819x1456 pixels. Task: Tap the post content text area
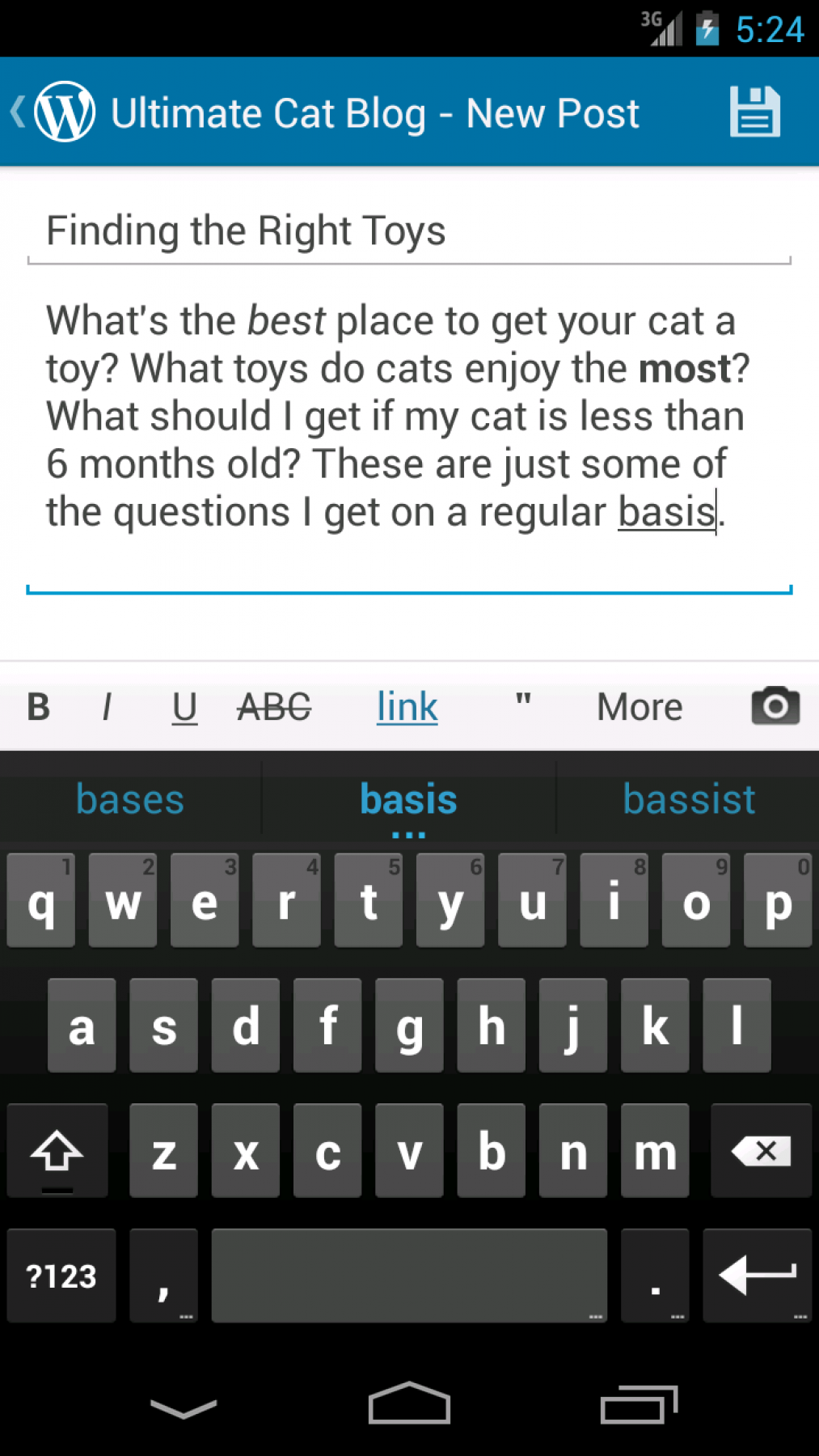[408, 417]
